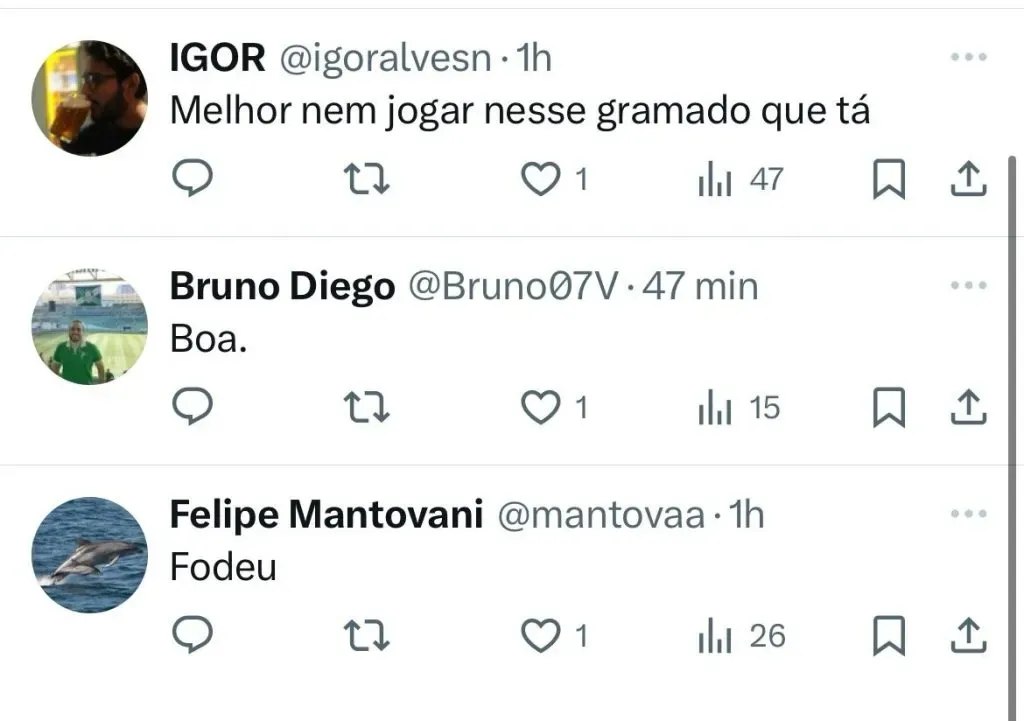
Task: Retweet Bruno Diego's post
Action: click(366, 408)
